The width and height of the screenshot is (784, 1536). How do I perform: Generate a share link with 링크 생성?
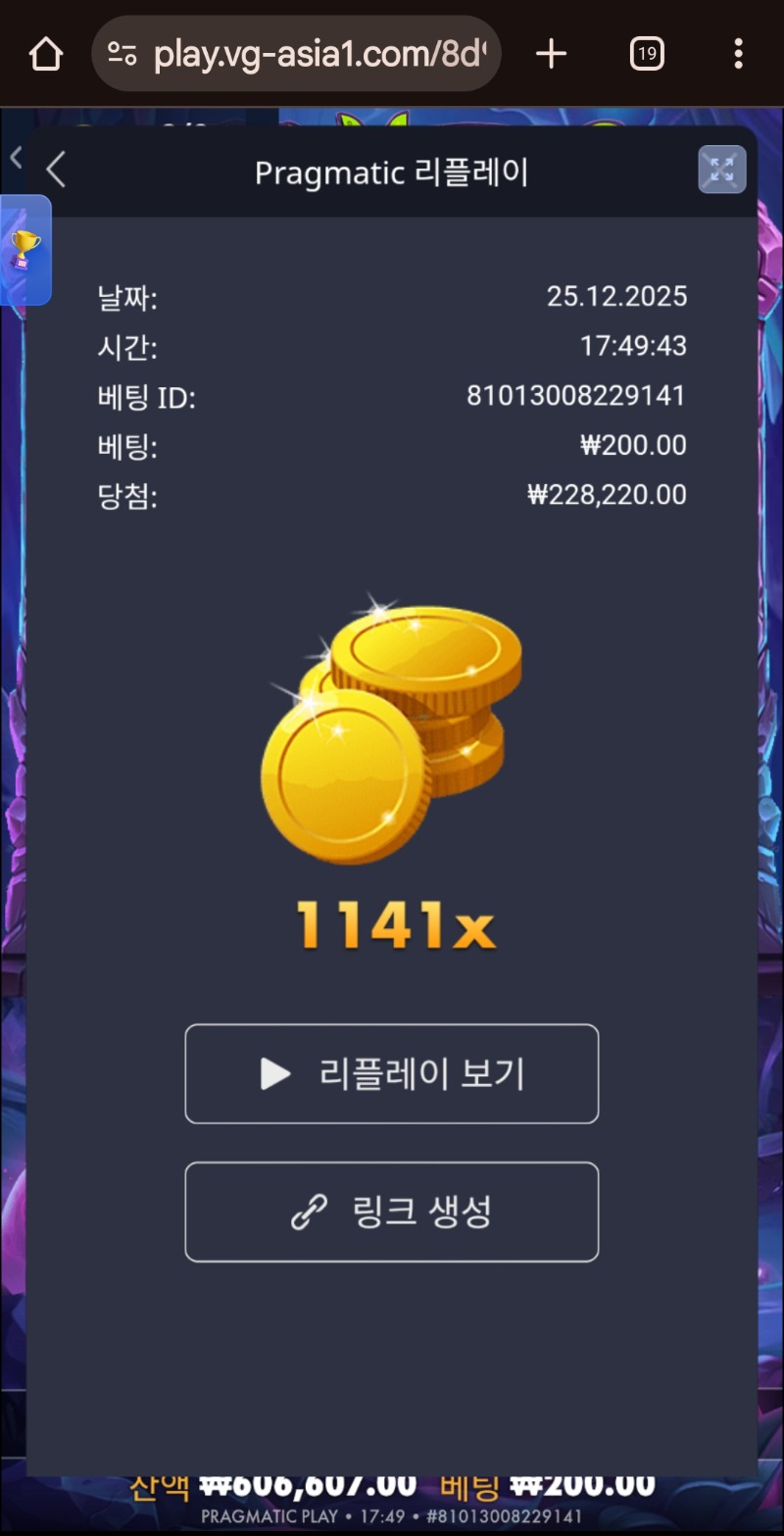click(391, 1213)
